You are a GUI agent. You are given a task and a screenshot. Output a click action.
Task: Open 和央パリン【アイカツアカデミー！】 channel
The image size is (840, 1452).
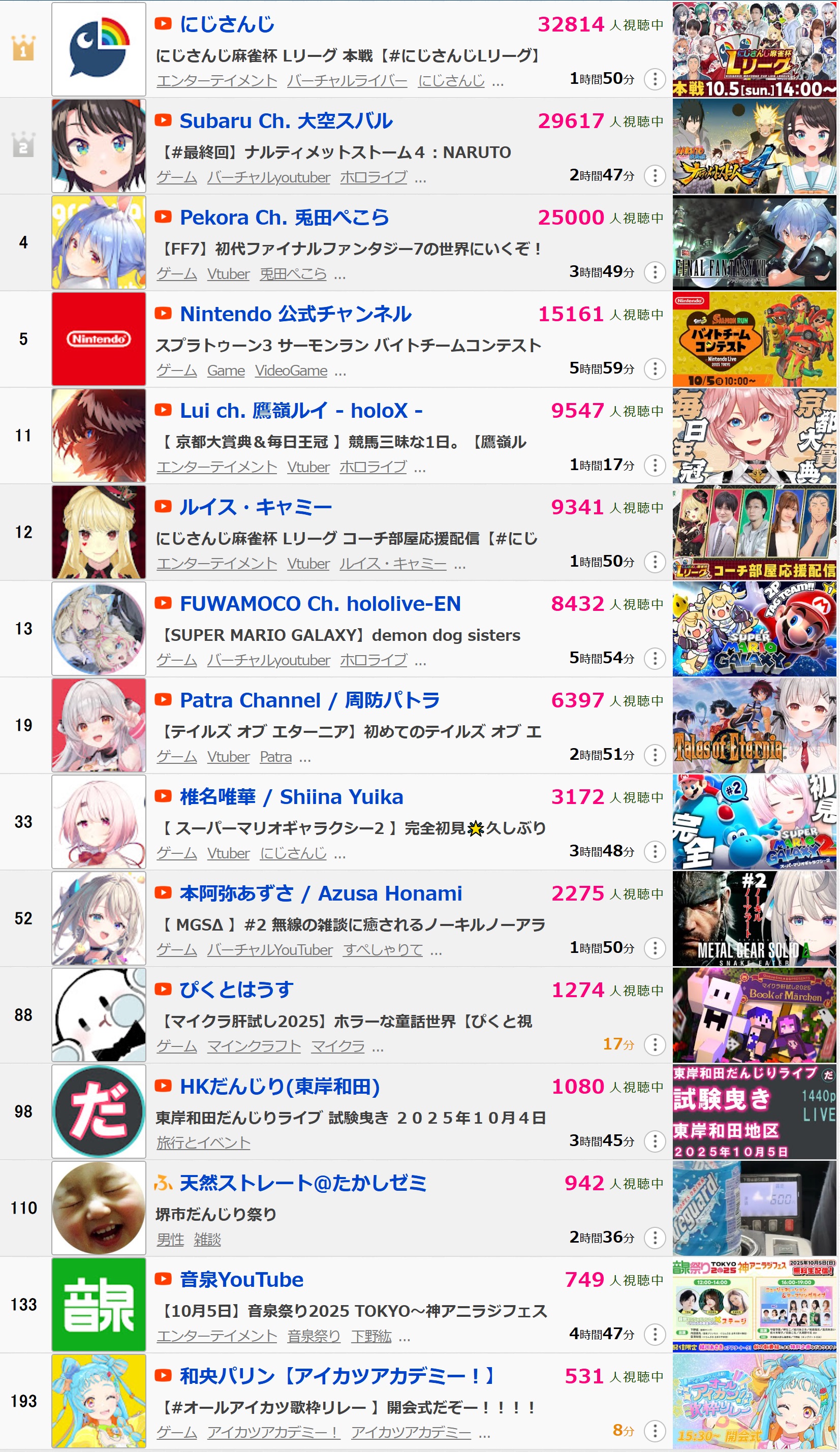[337, 1376]
